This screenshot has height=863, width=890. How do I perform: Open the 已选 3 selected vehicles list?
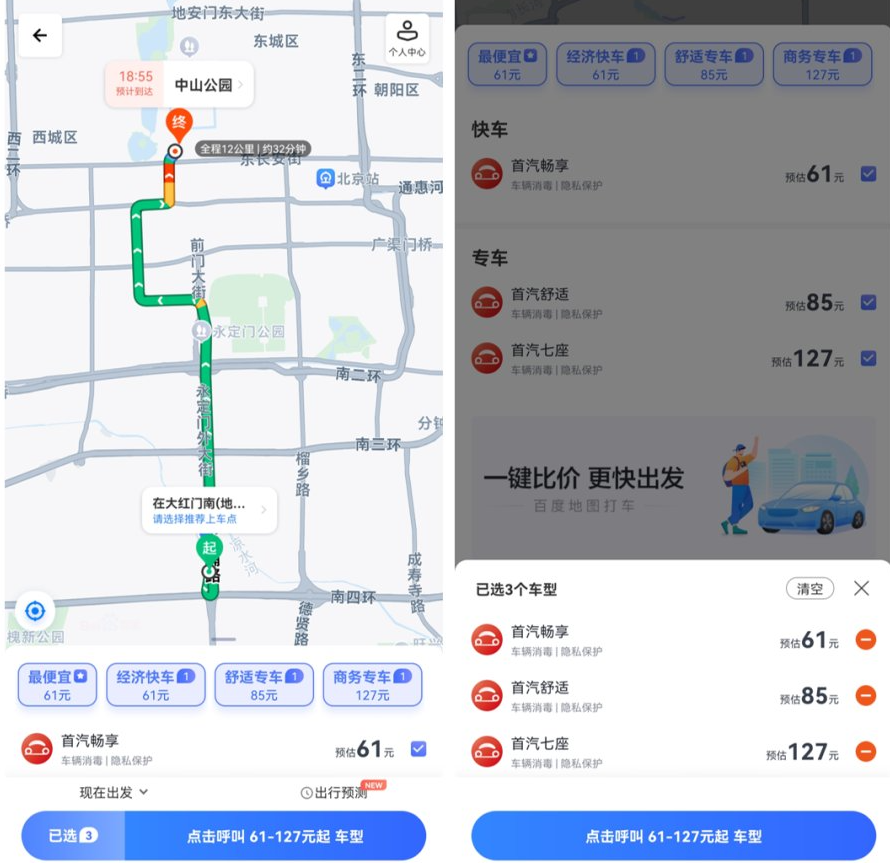[73, 835]
